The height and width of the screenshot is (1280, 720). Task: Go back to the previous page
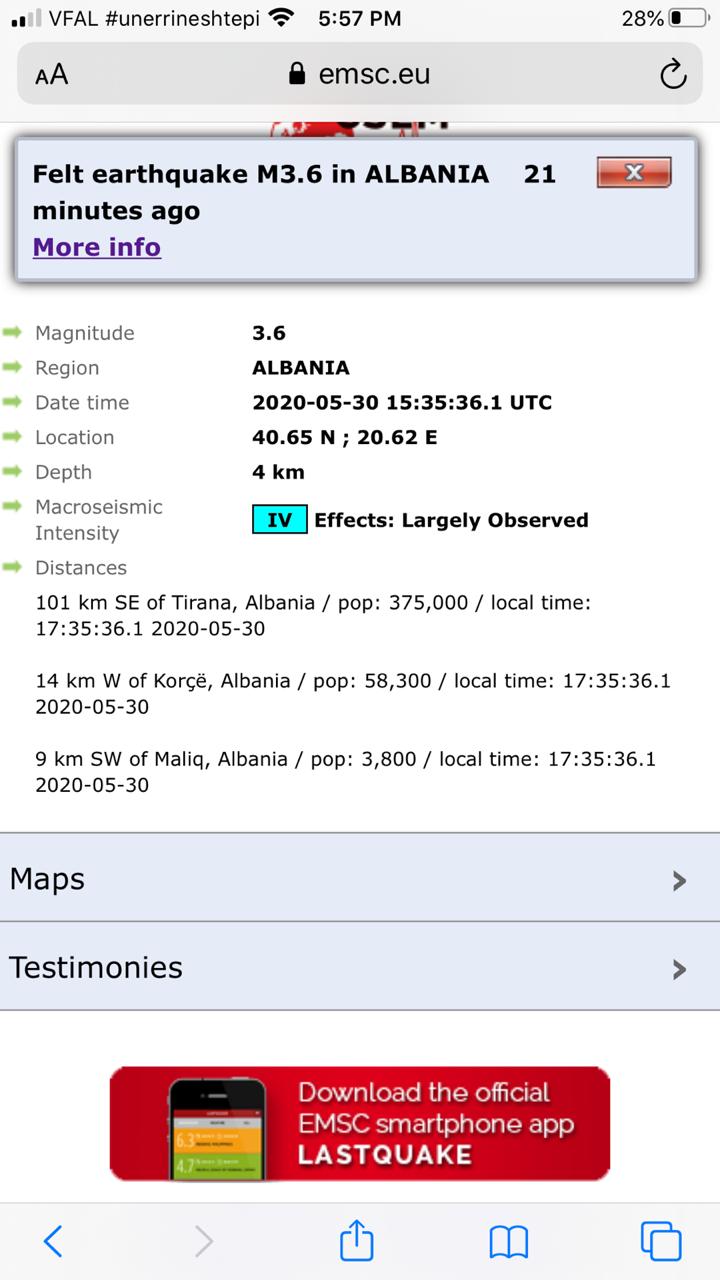53,1241
